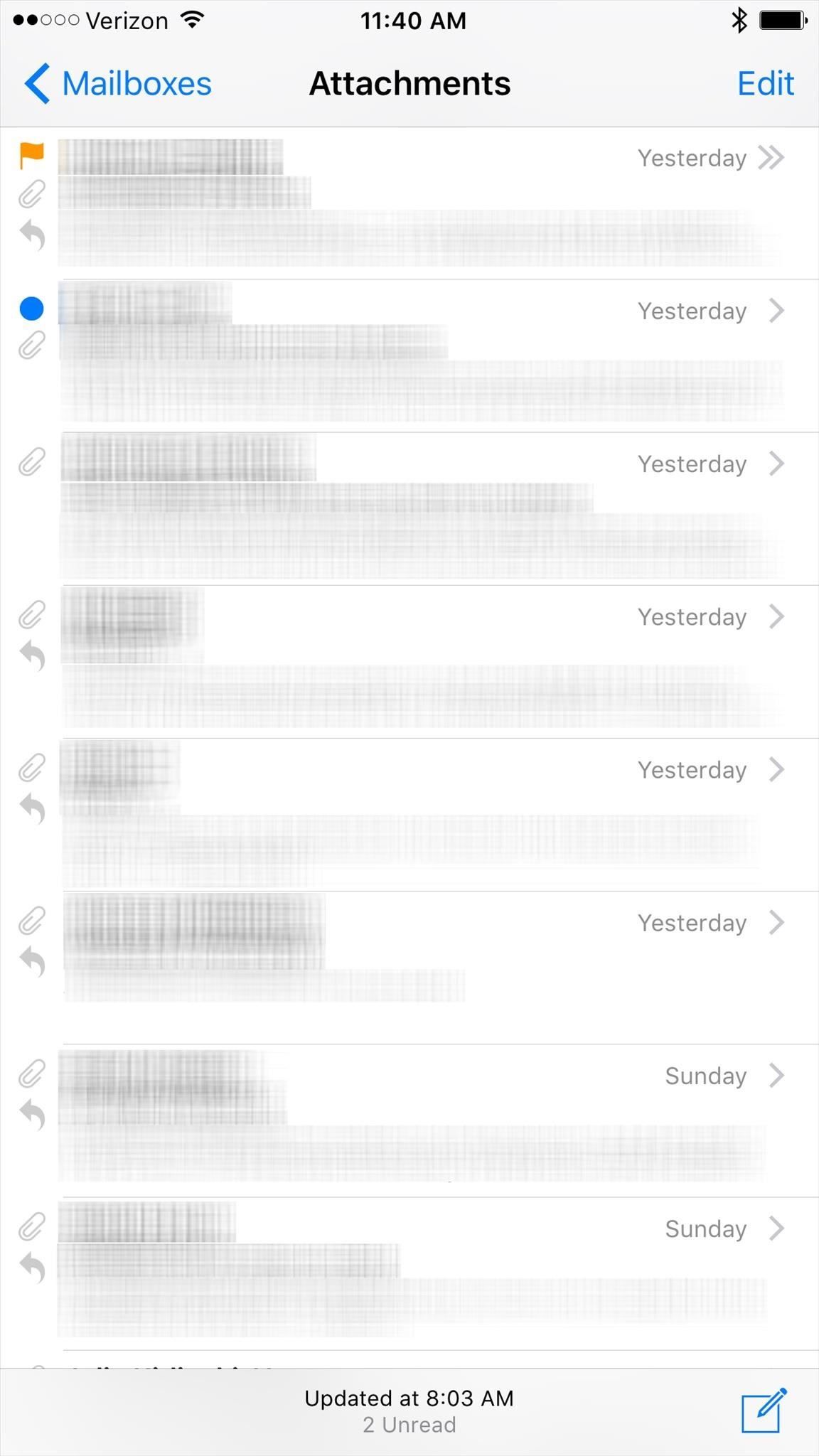819x1456 pixels.
Task: Go back to Mailboxes
Action: click(x=118, y=84)
